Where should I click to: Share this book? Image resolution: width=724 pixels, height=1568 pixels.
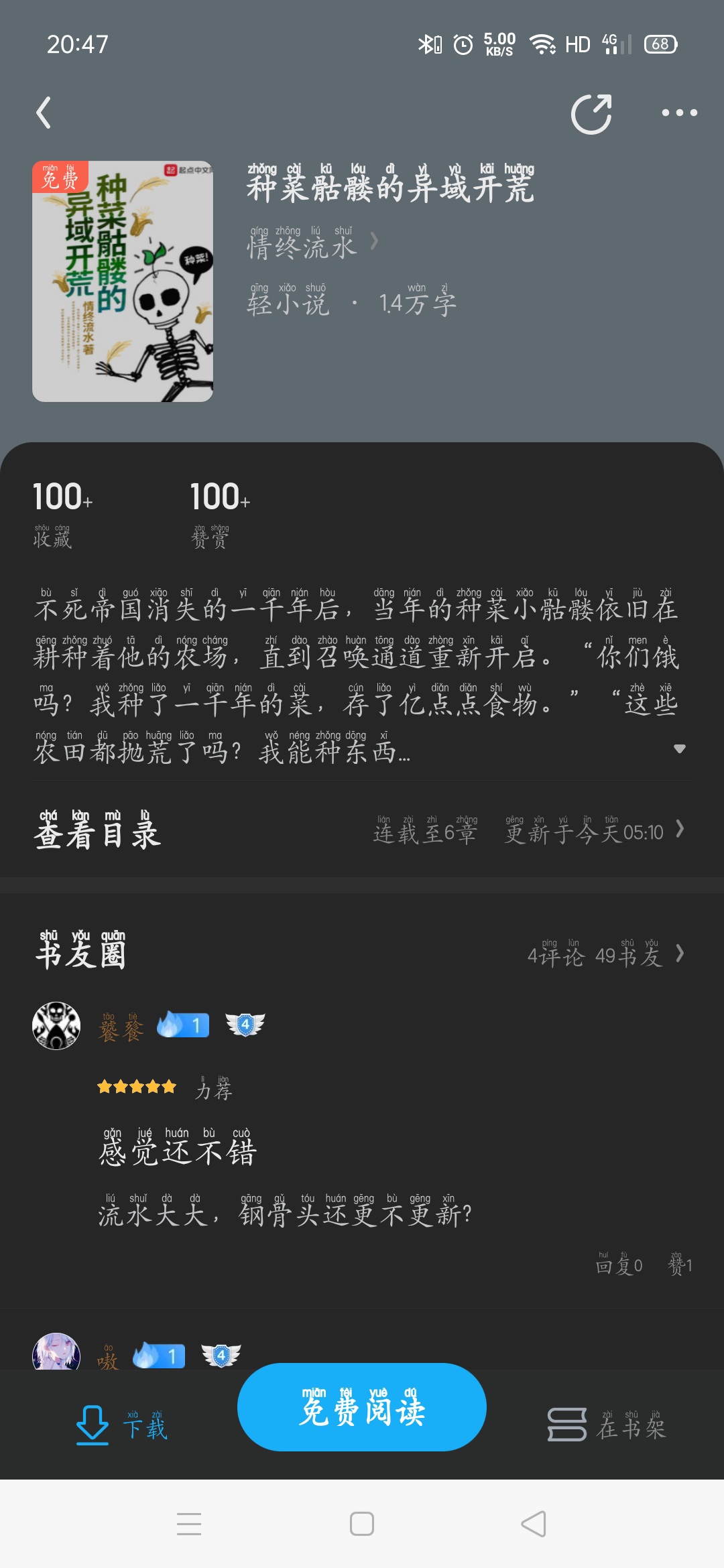[x=591, y=114]
